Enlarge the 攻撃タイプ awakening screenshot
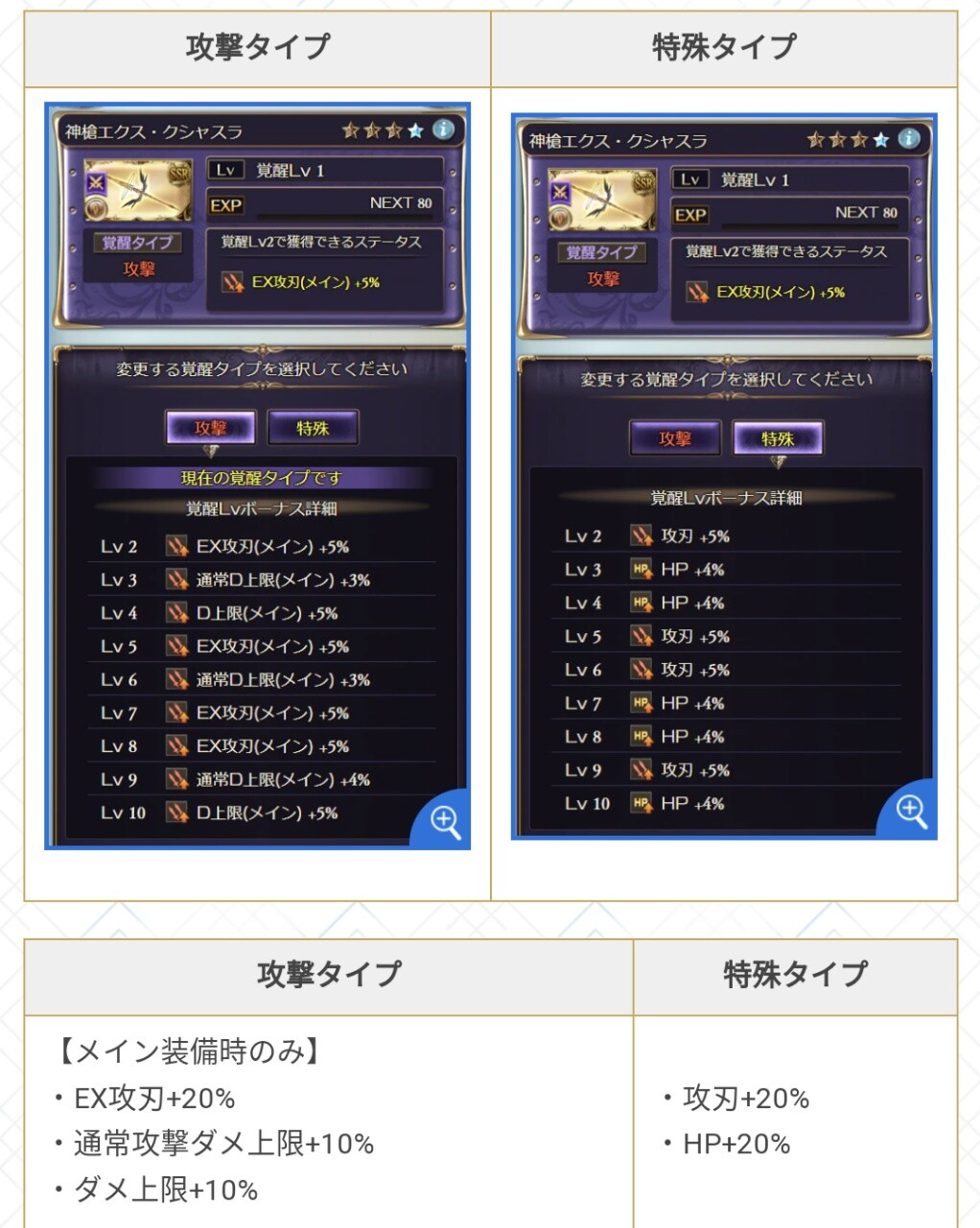 [445, 821]
